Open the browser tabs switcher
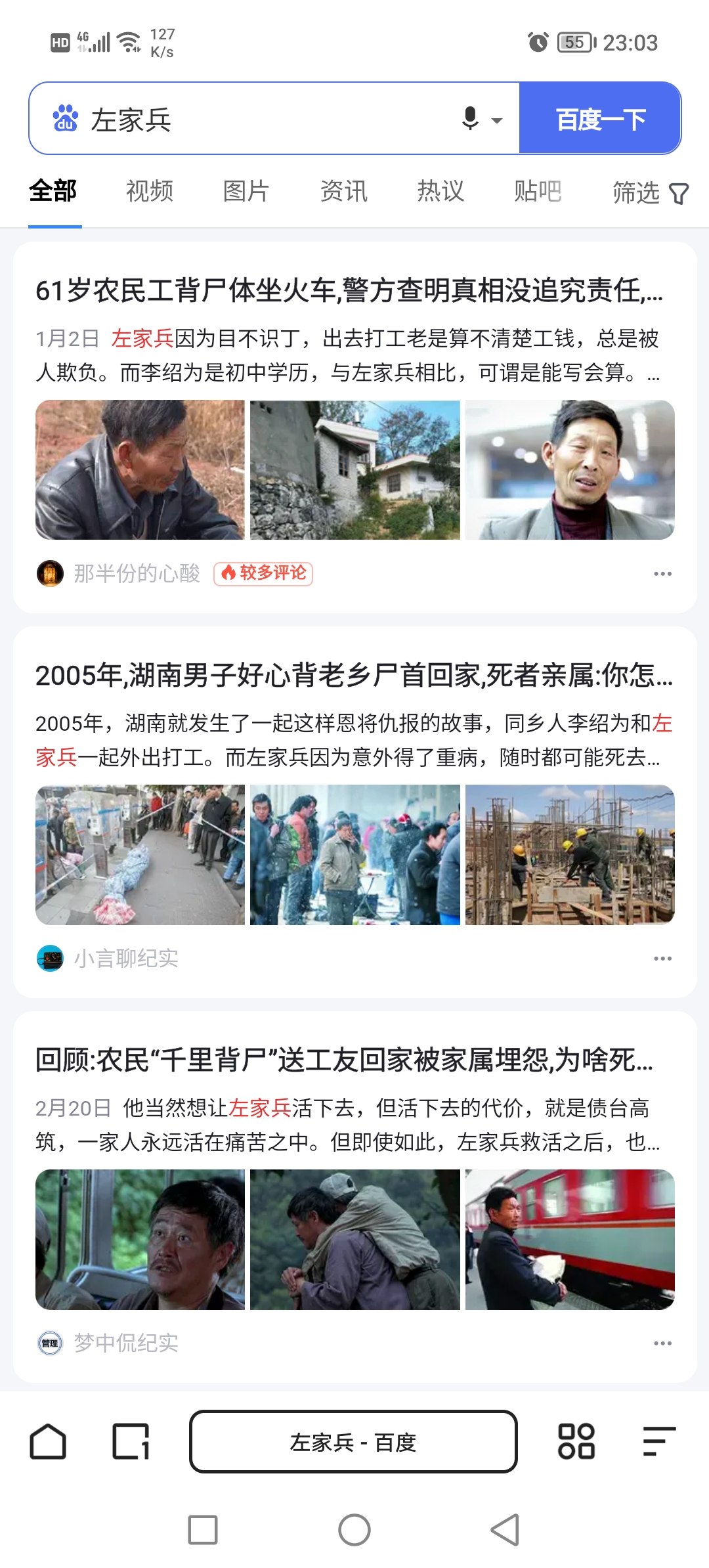The width and height of the screenshot is (709, 1568). (131, 1442)
